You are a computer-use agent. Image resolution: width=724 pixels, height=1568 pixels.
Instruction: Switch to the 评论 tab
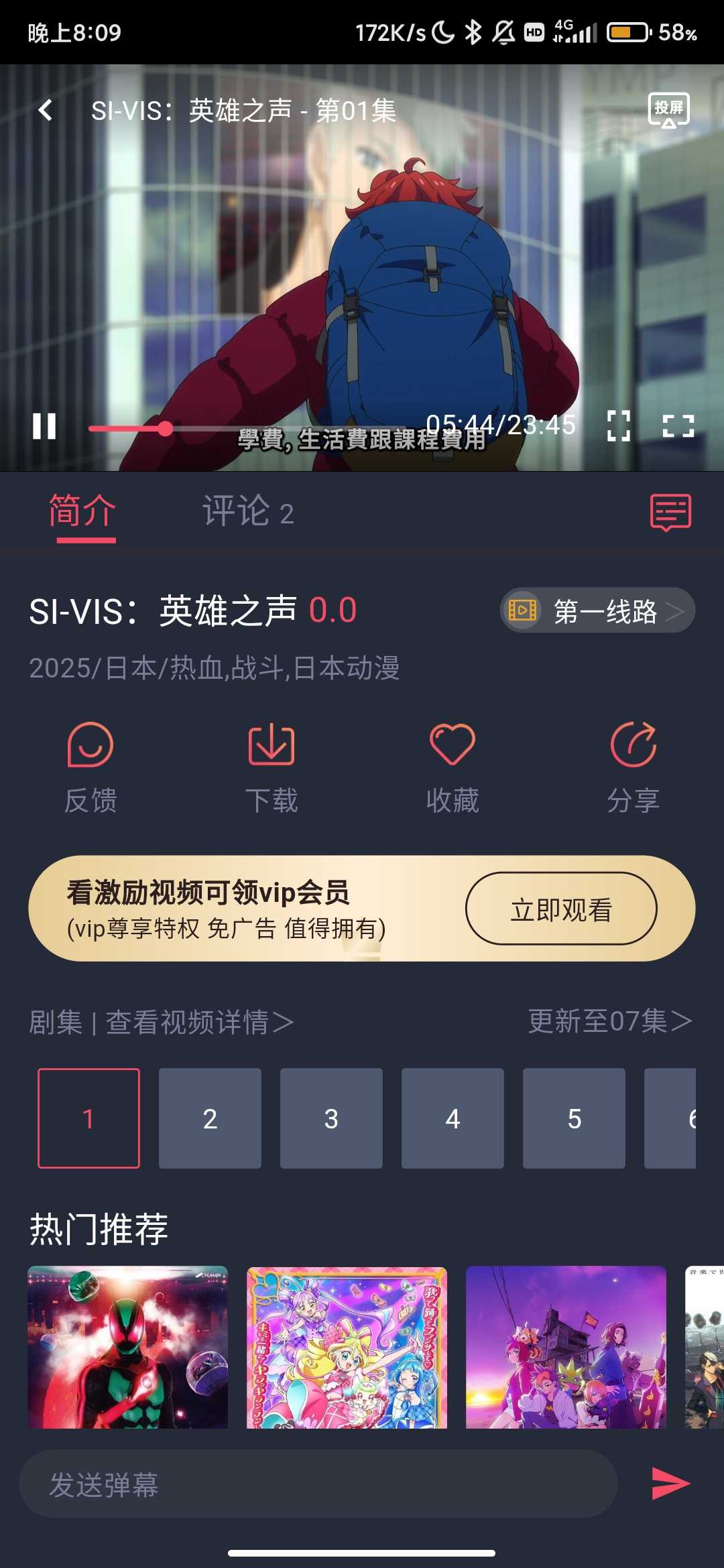click(248, 513)
